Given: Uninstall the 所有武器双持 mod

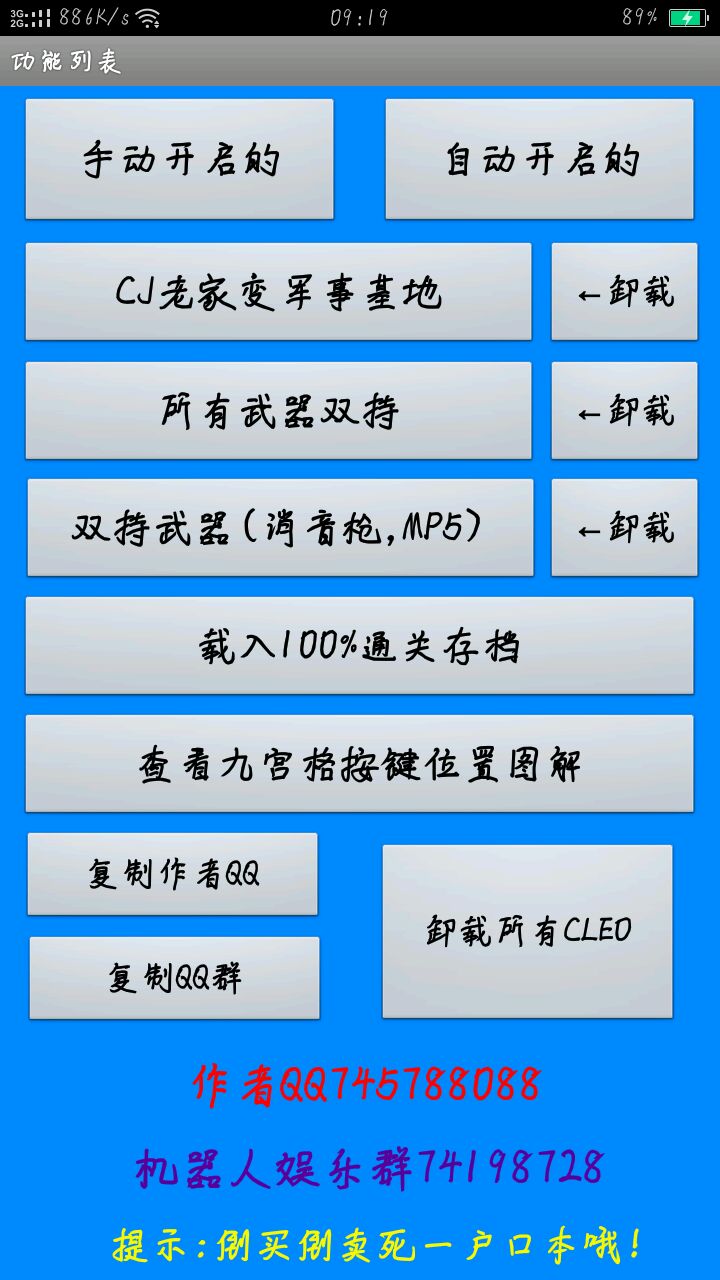Looking at the screenshot, I should [624, 410].
